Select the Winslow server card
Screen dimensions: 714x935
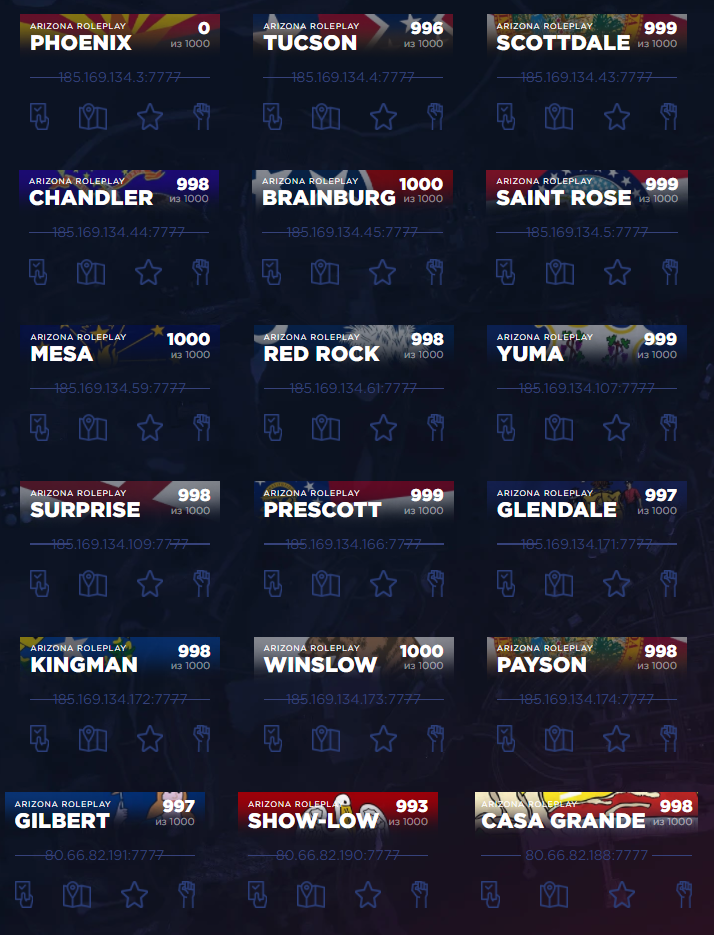(x=353, y=657)
